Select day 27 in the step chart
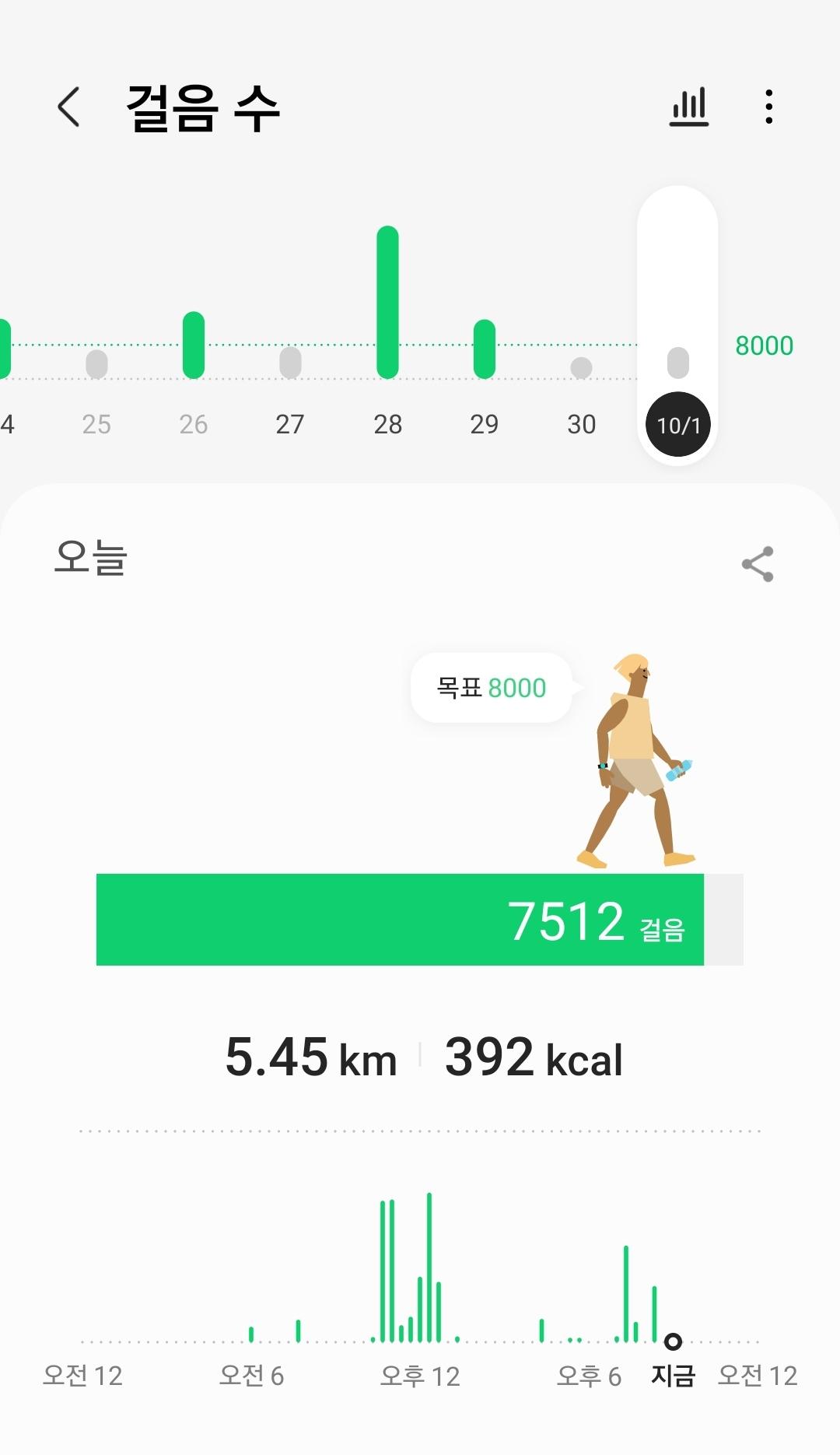The image size is (840, 1455). 290,423
